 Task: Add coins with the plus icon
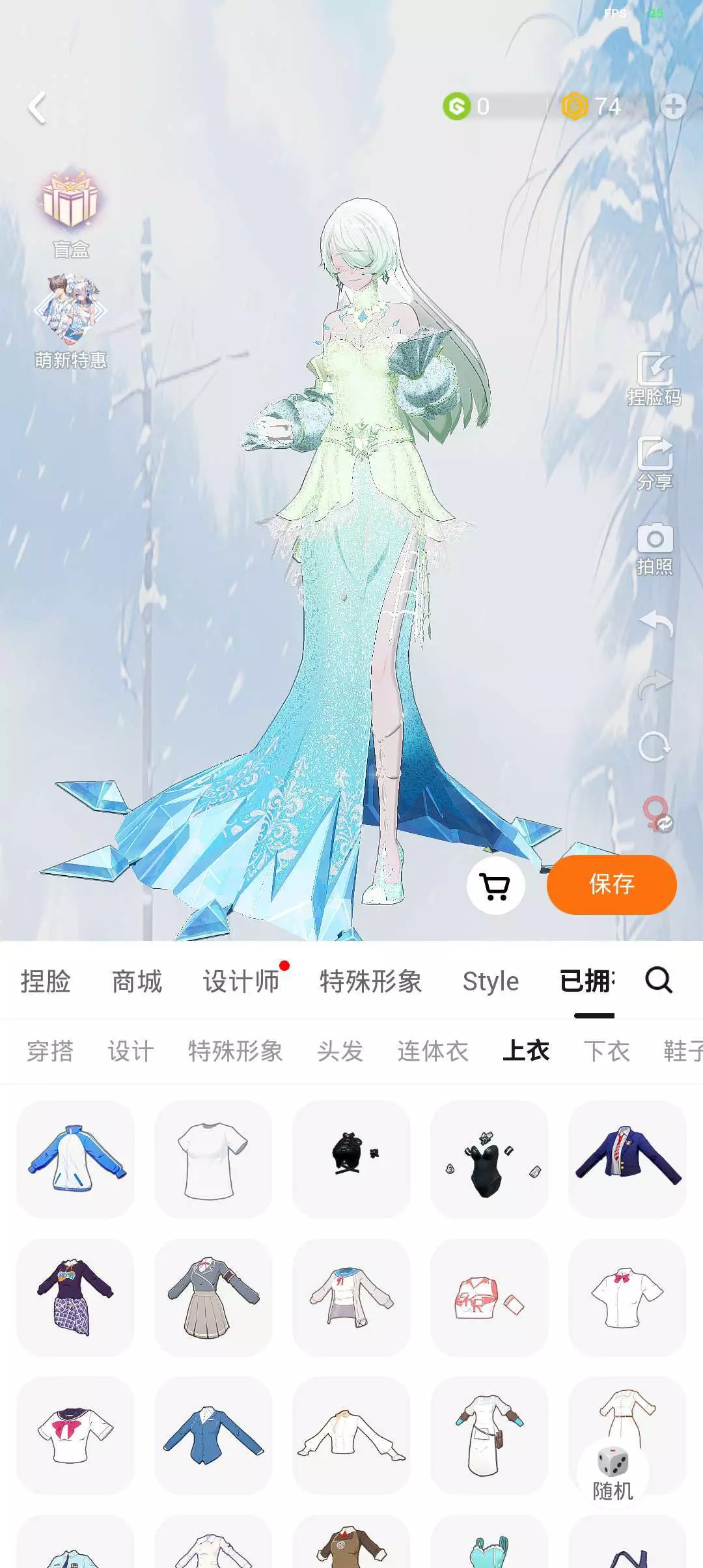coord(673,106)
